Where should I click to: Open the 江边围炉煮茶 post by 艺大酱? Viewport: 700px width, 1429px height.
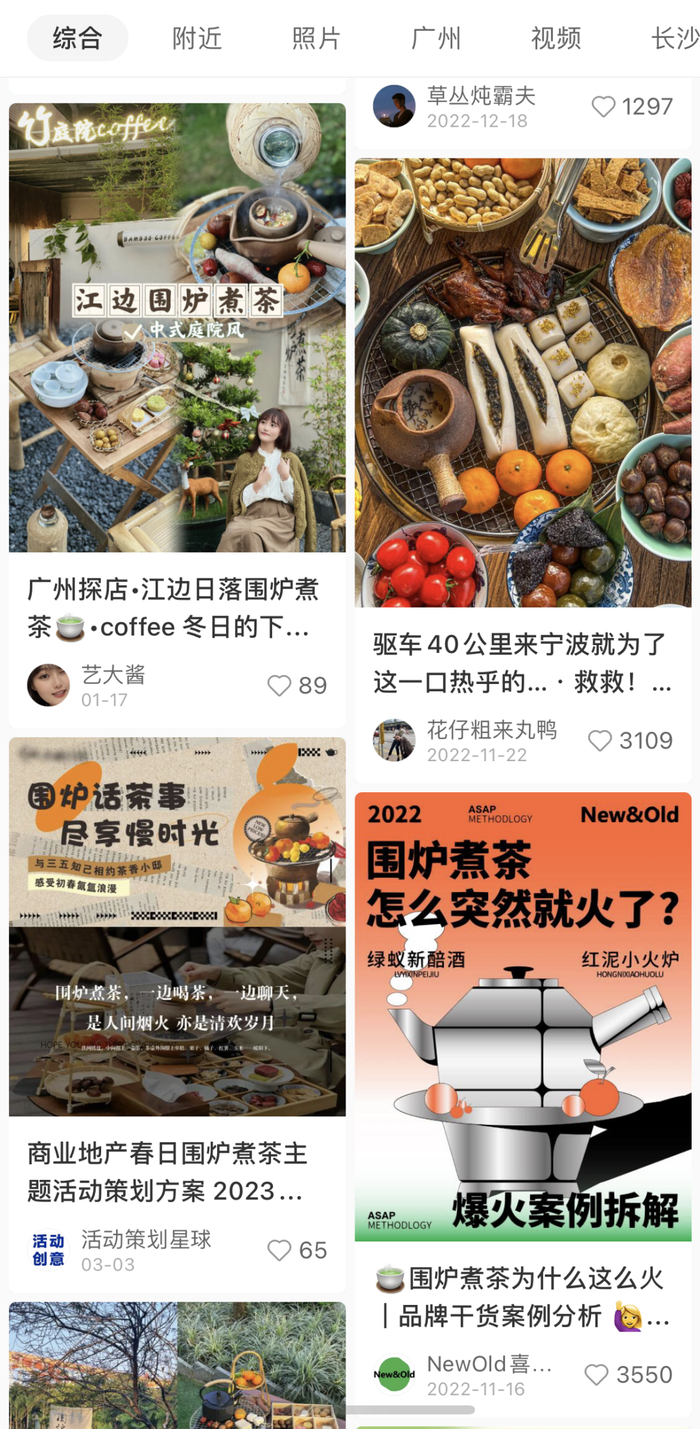click(x=177, y=328)
